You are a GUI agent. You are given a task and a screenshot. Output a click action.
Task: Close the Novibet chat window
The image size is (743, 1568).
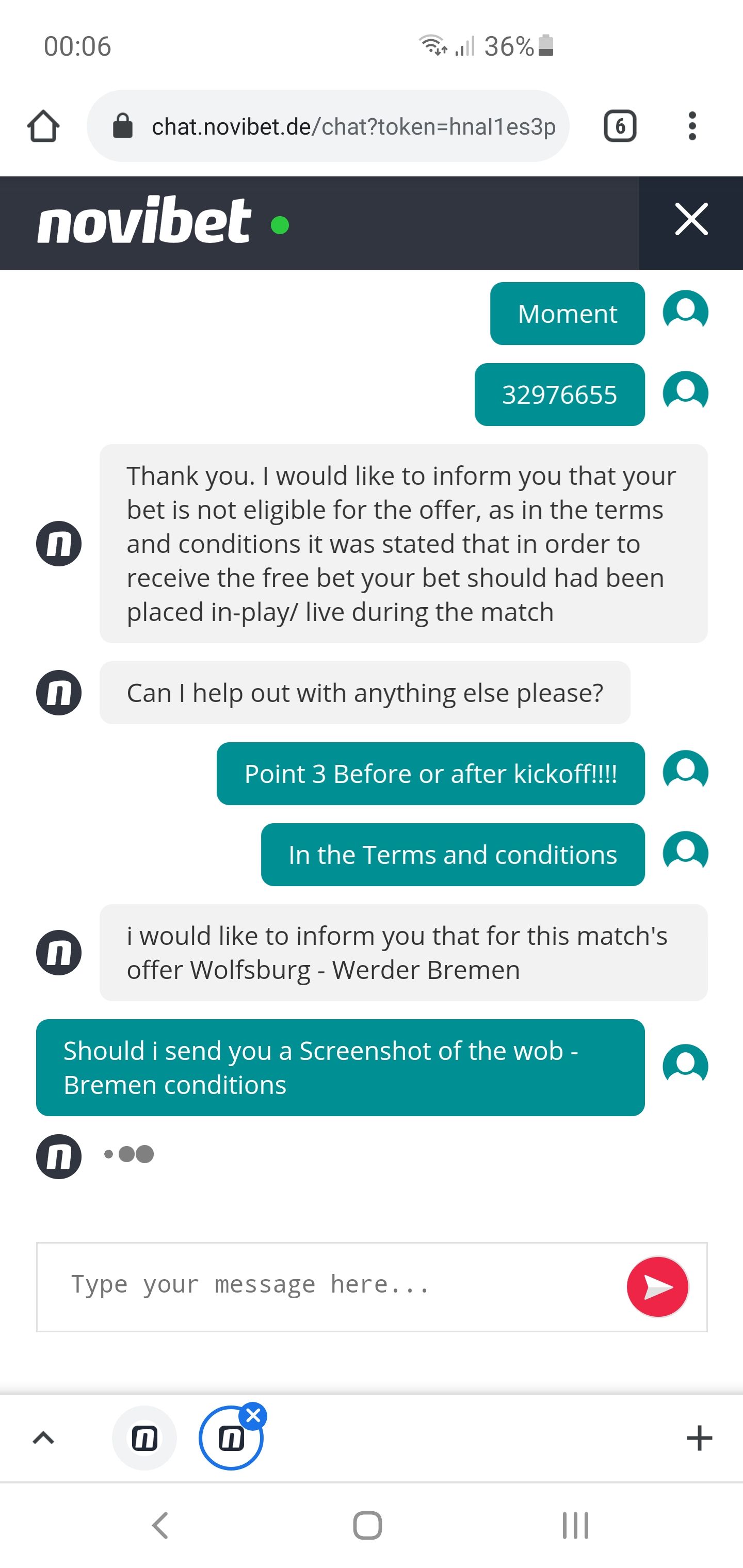pyautogui.click(x=691, y=220)
